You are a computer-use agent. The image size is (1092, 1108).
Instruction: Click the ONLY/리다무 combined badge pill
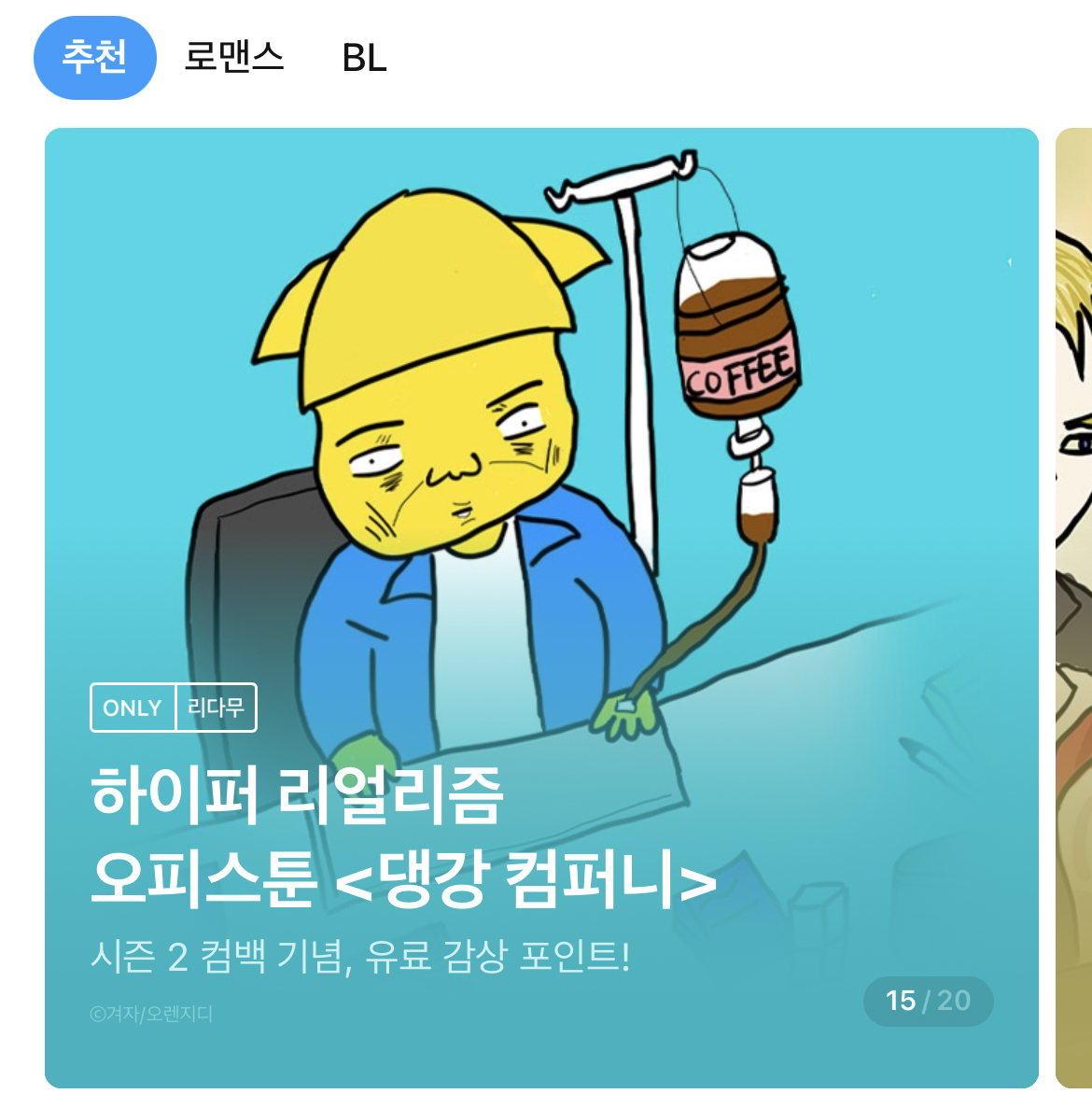tap(173, 707)
